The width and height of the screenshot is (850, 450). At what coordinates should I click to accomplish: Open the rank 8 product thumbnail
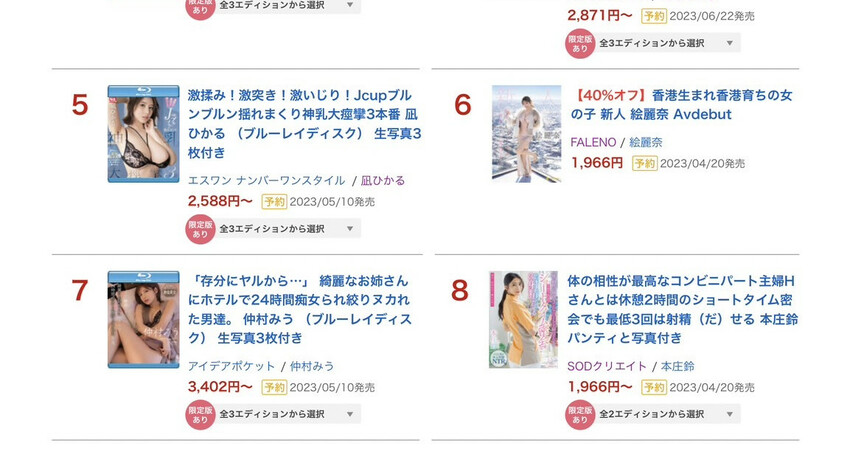point(523,319)
